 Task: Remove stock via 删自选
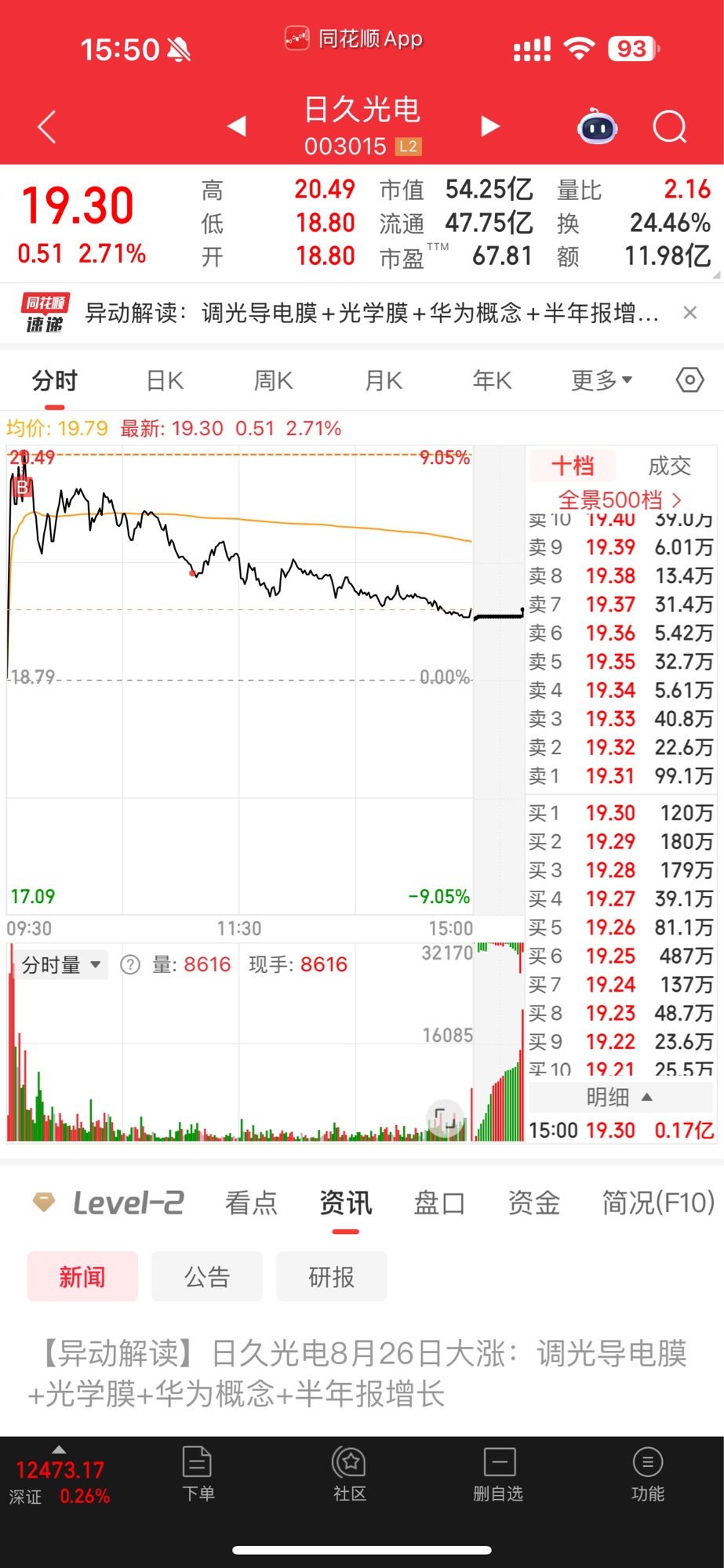[498, 1474]
